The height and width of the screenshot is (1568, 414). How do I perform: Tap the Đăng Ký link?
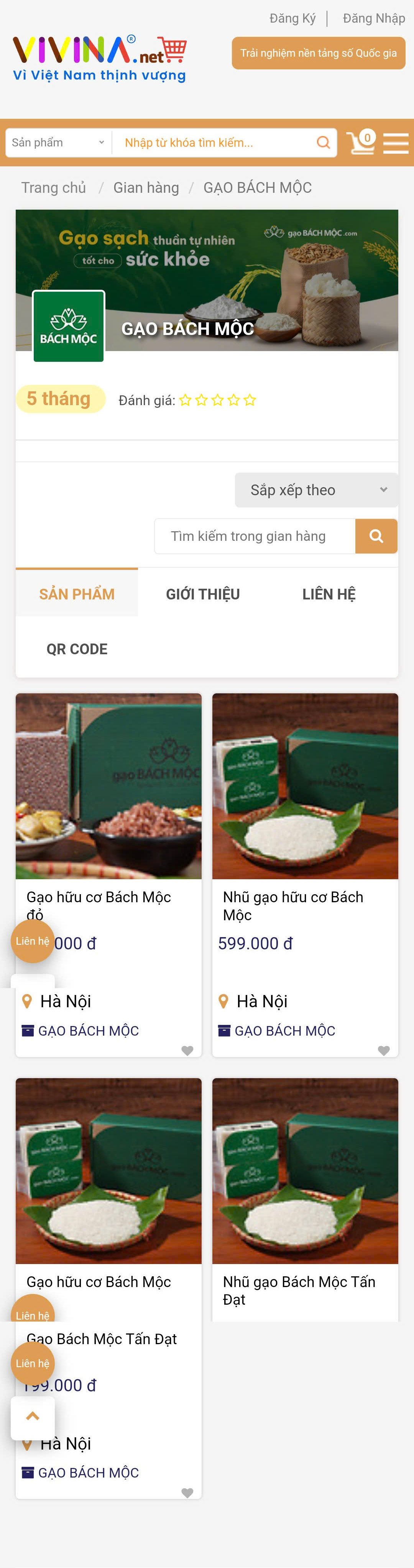[x=292, y=18]
